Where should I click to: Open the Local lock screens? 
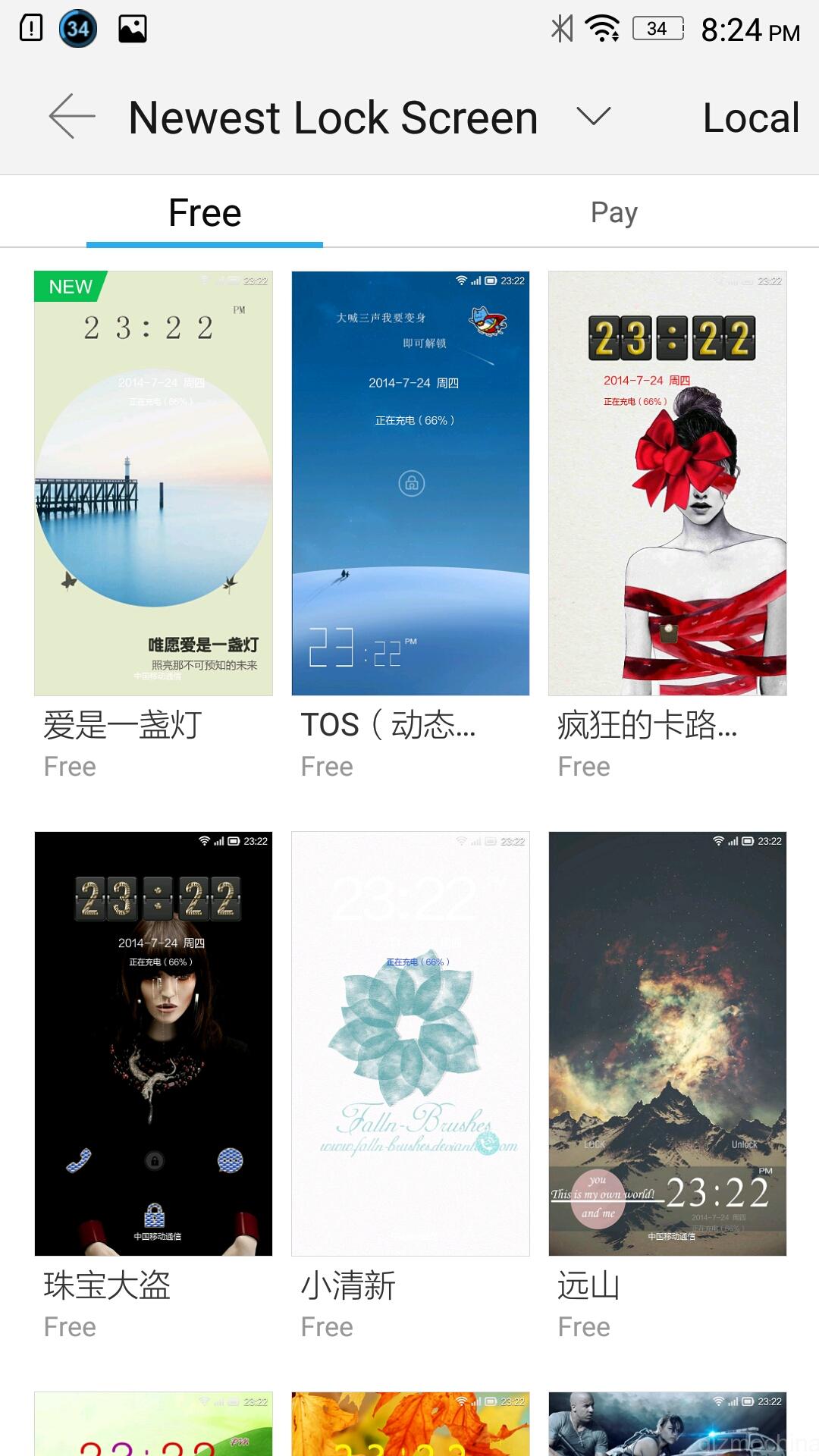click(750, 118)
